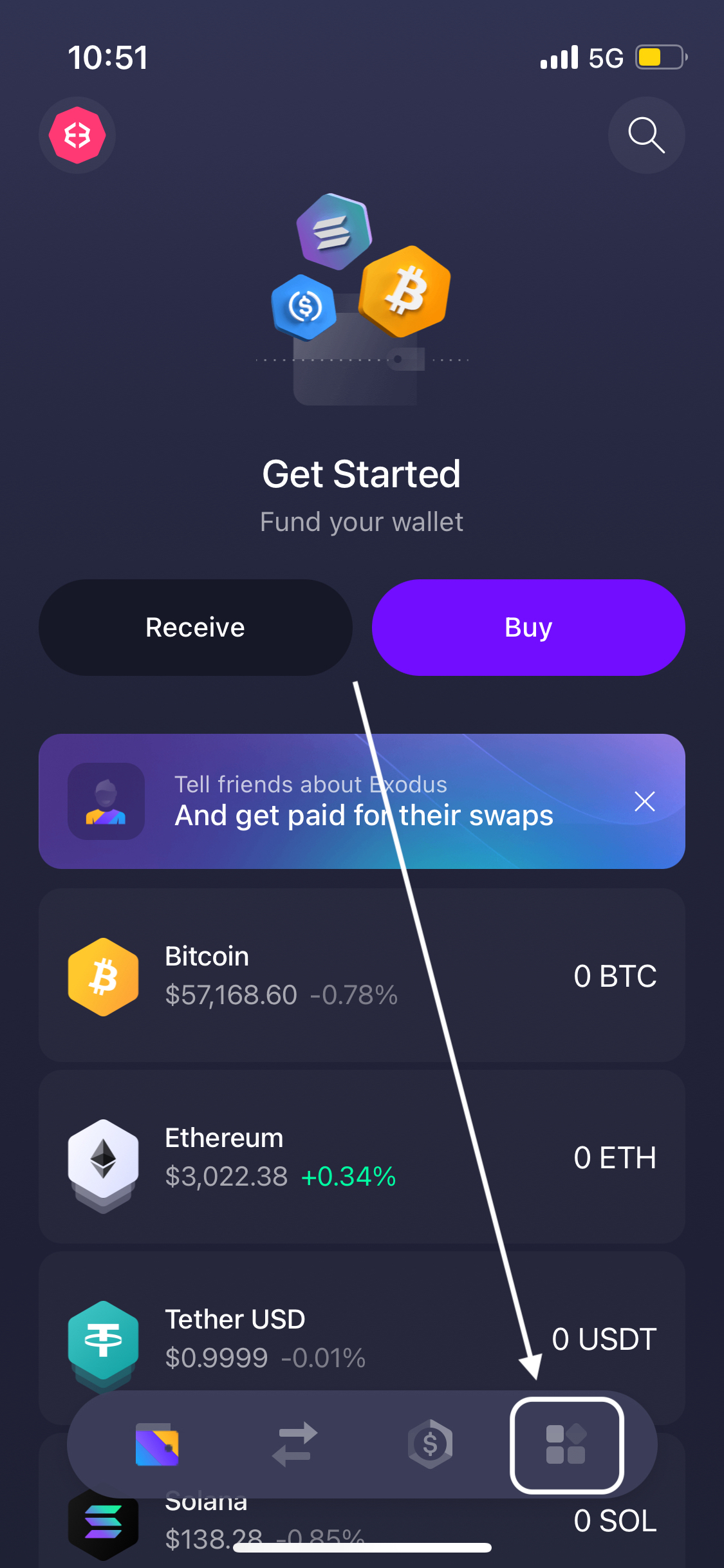The height and width of the screenshot is (1568, 724).
Task: Open the Exodus profile icon
Action: (77, 135)
